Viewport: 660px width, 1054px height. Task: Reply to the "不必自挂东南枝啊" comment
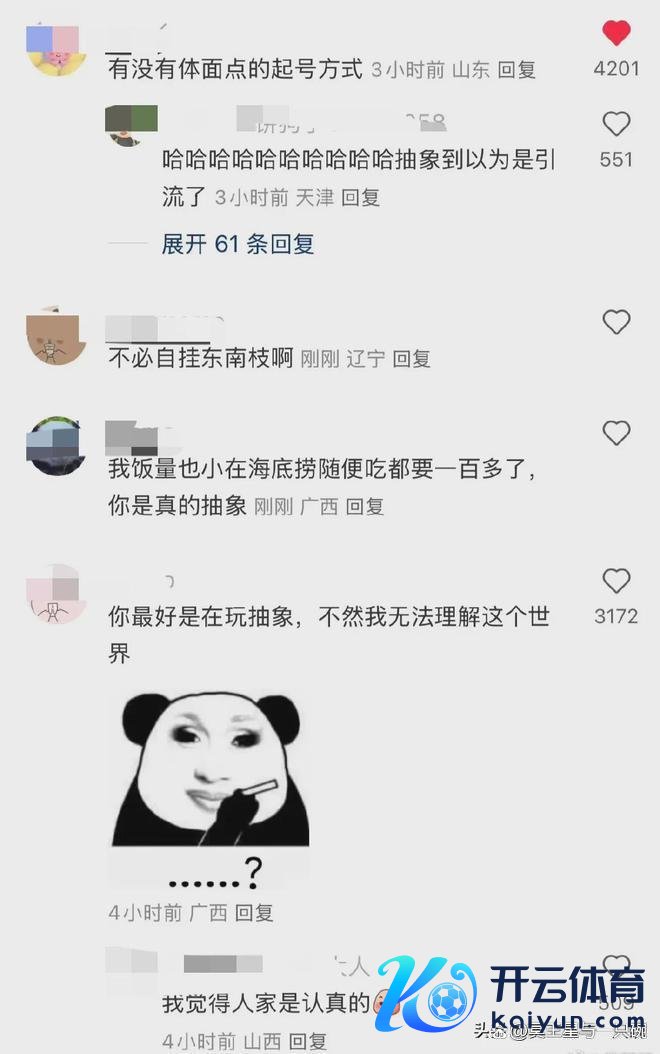click(410, 359)
